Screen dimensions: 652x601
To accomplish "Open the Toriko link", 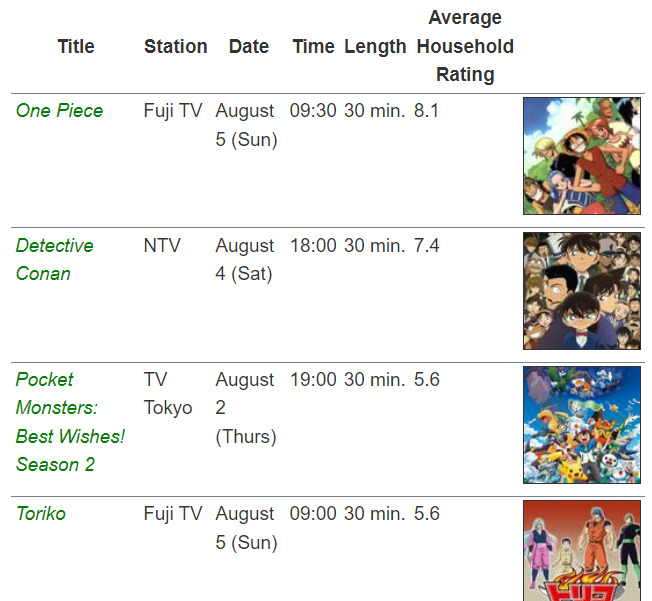I will (x=41, y=514).
